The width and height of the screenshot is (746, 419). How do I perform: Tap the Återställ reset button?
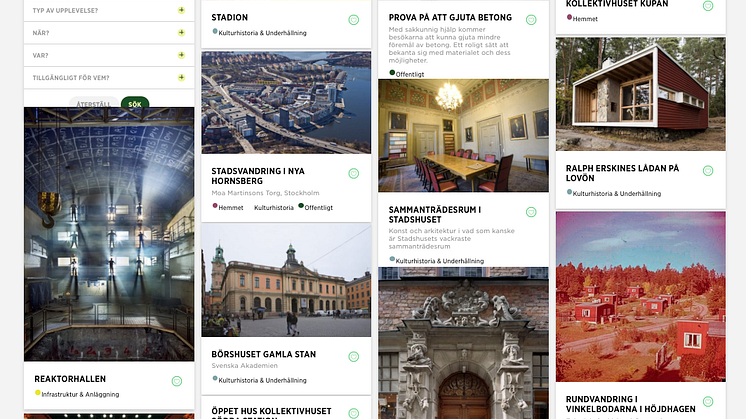point(92,103)
